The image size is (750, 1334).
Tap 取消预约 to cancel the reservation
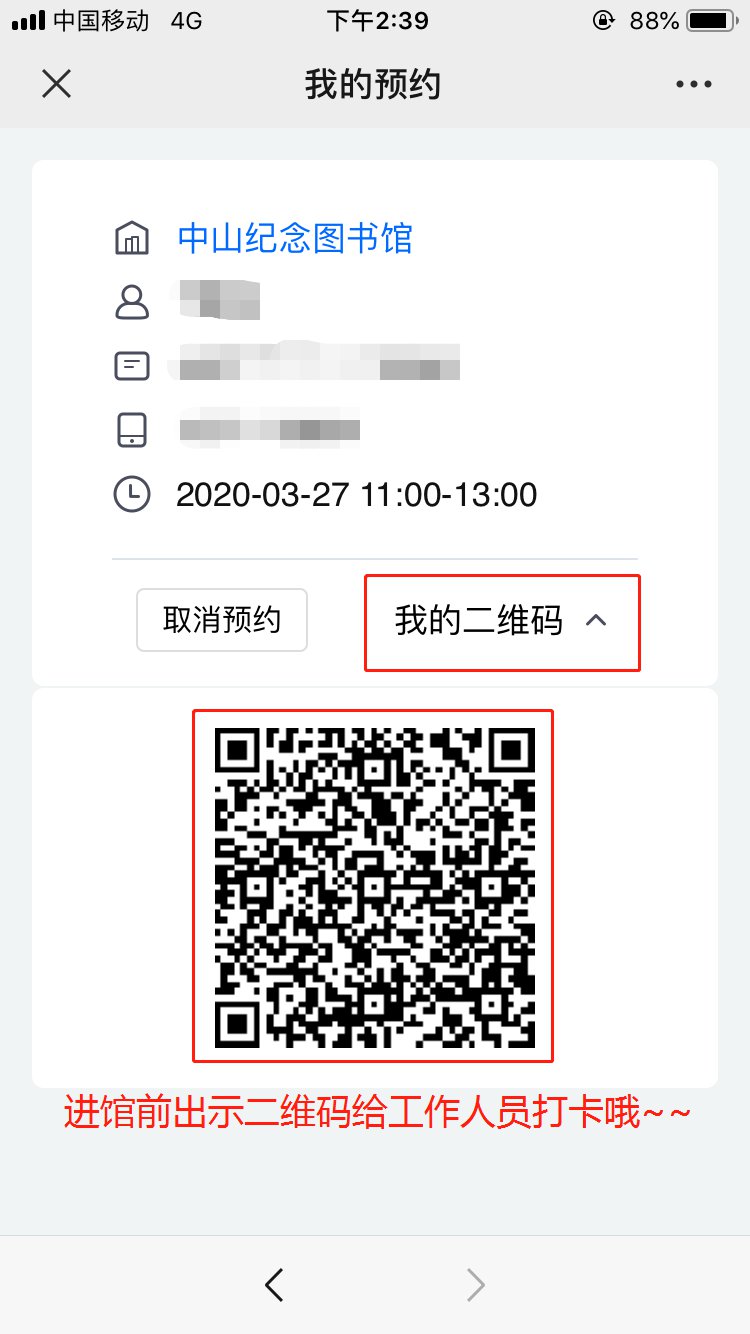click(222, 620)
